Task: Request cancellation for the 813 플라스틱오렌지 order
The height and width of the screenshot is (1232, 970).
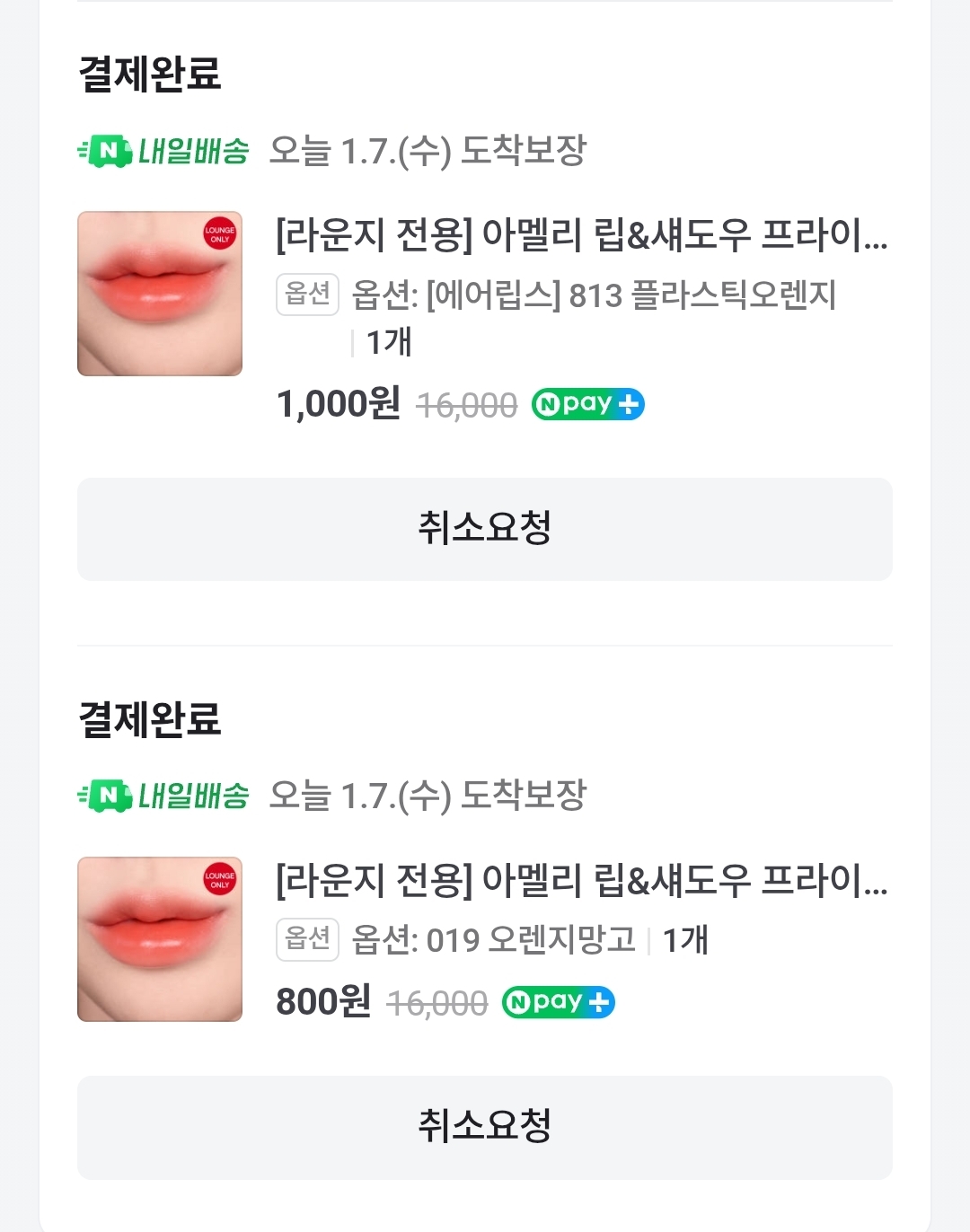Action: (x=484, y=529)
